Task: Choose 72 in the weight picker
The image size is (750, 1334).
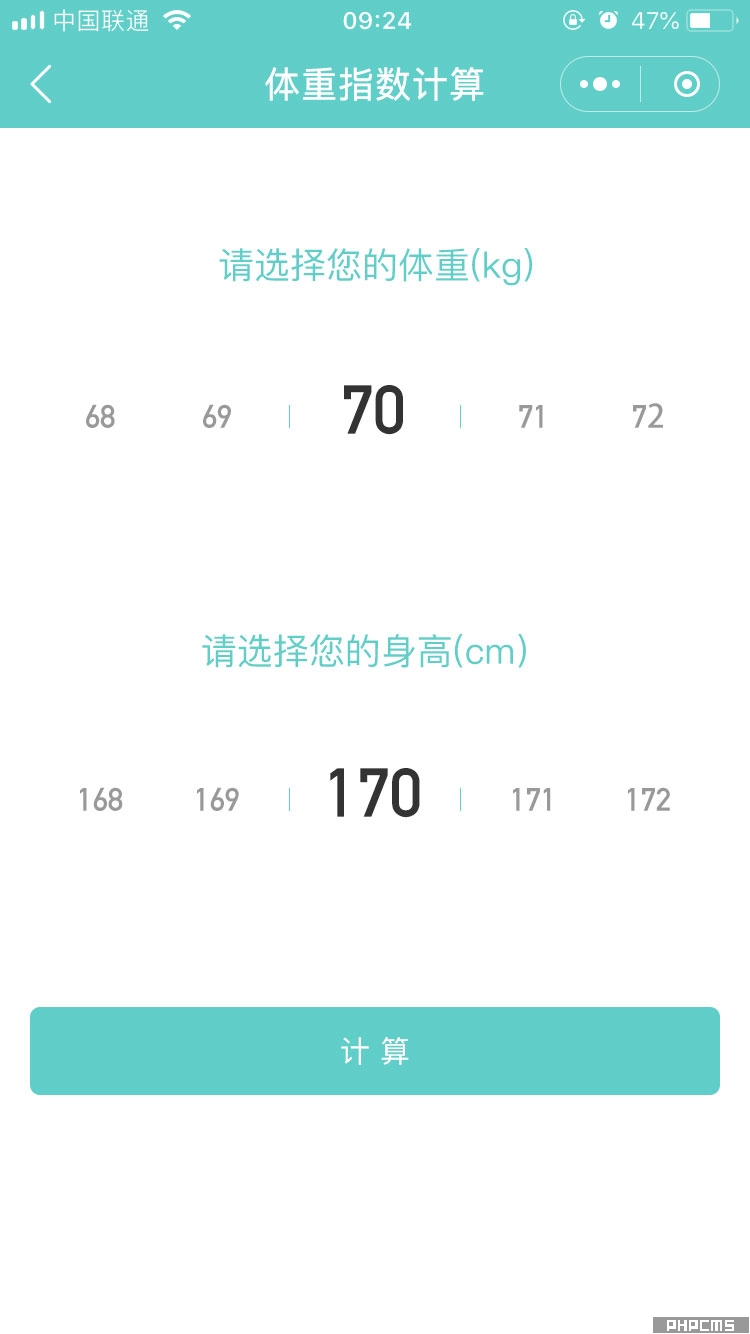Action: (648, 417)
